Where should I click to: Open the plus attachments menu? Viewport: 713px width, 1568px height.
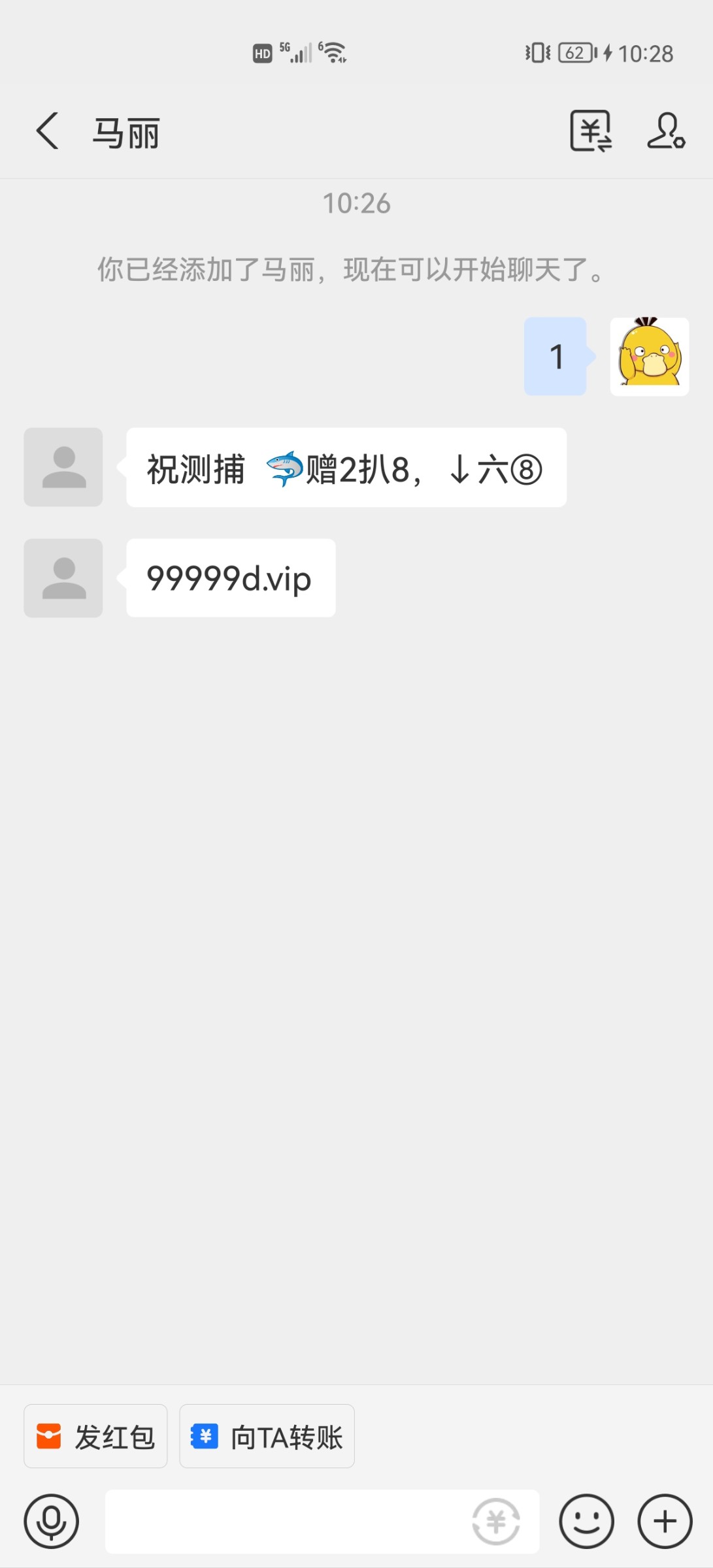pyautogui.click(x=665, y=1521)
